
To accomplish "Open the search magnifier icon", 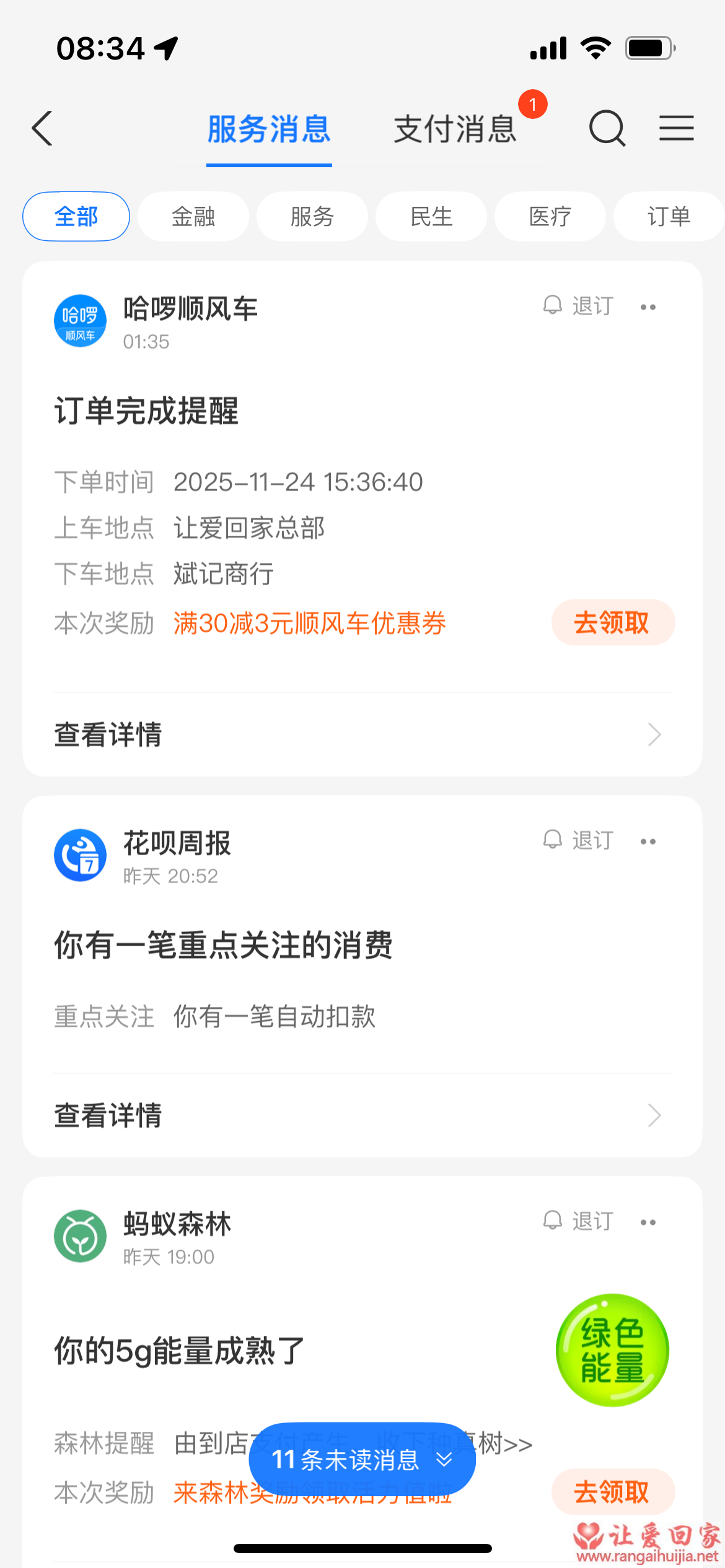I will point(607,129).
